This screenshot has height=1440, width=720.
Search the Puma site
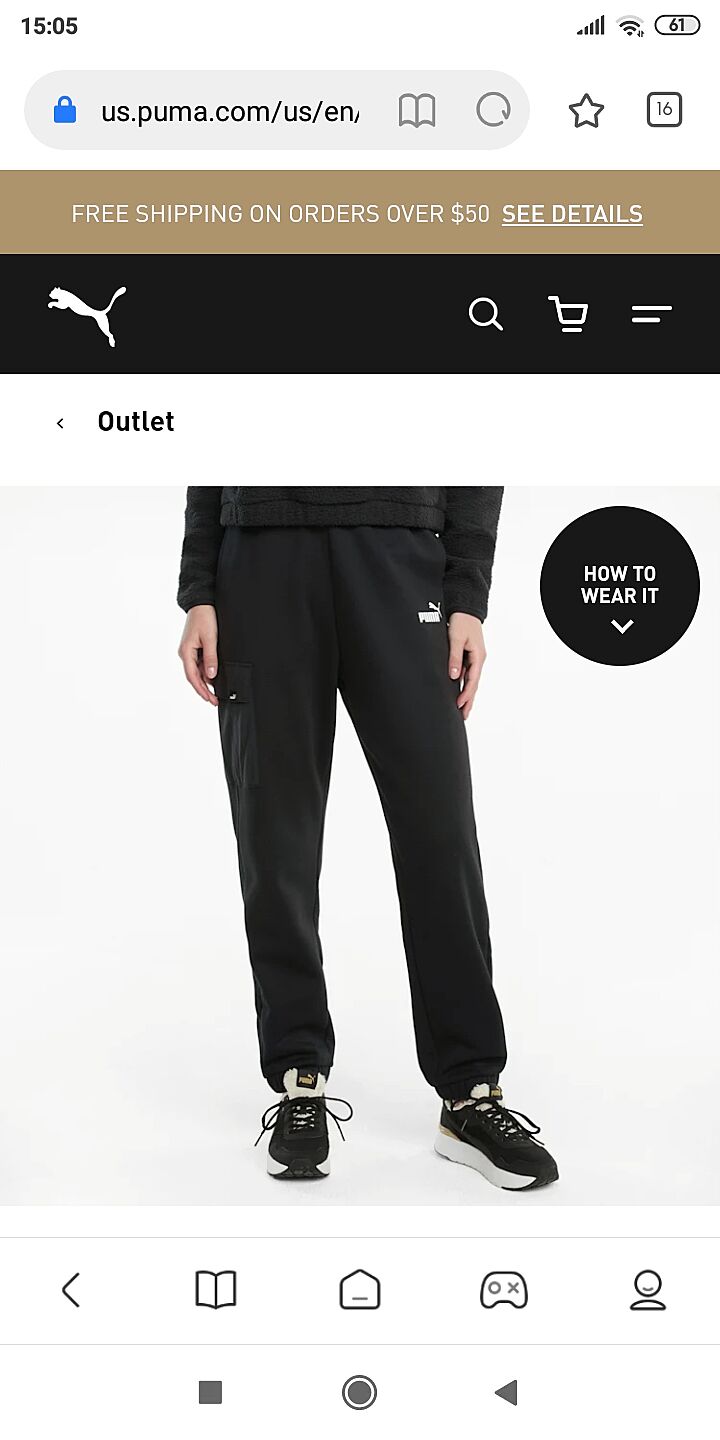click(485, 314)
